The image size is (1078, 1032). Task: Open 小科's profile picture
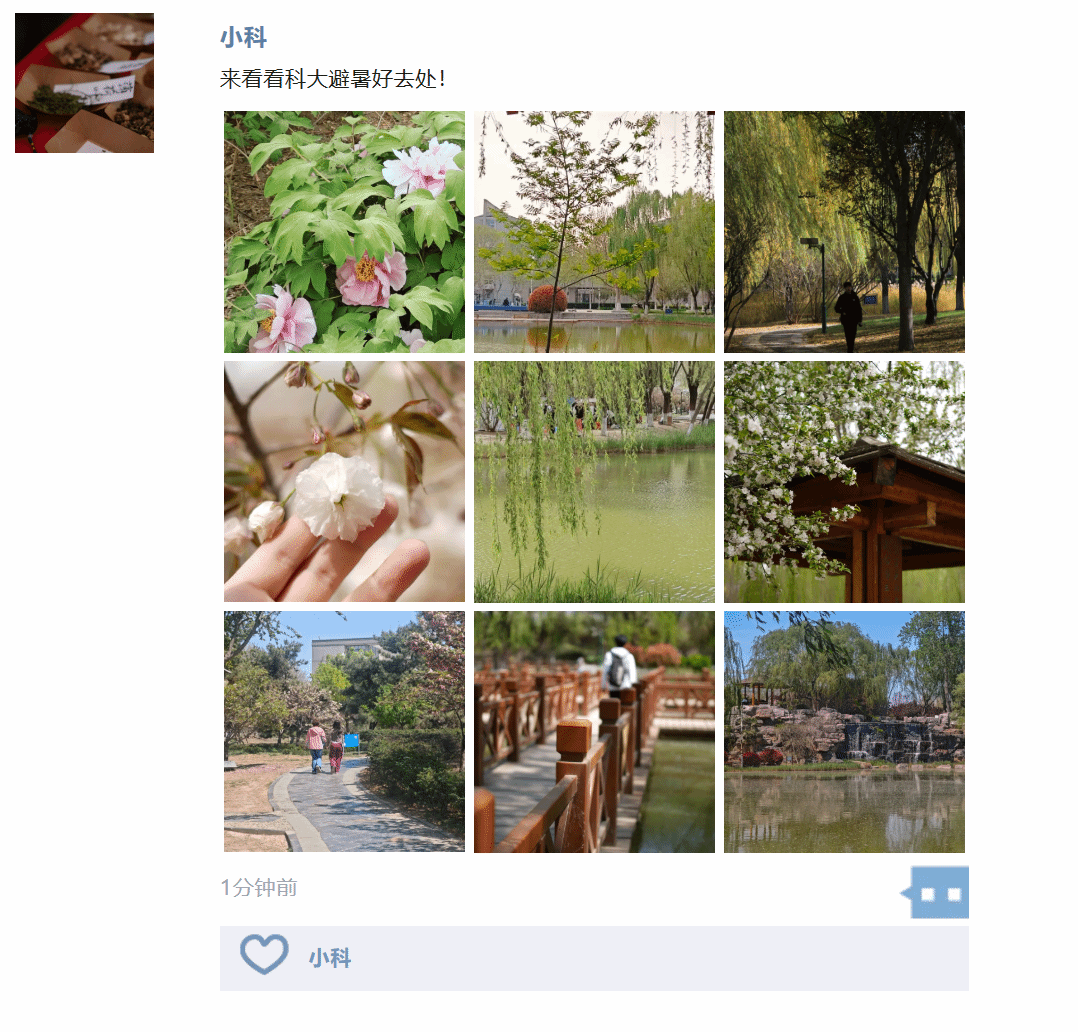[84, 83]
